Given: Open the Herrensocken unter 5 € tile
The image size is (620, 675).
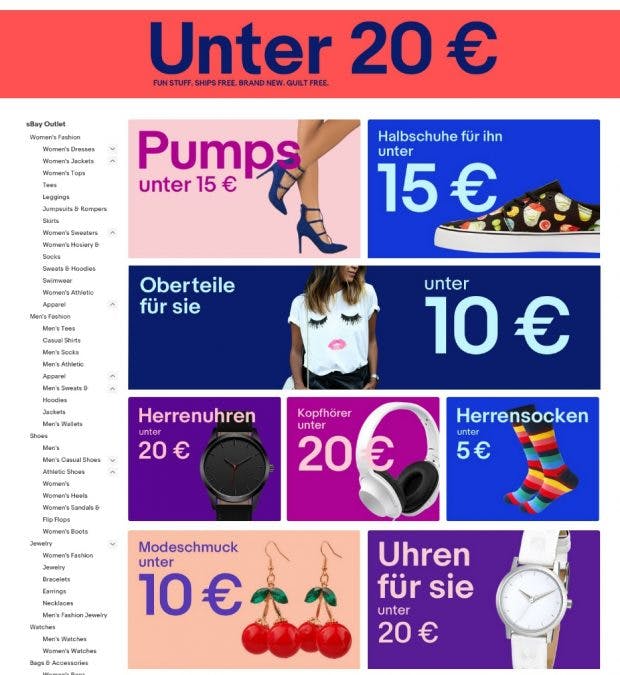Looking at the screenshot, I should pos(522,458).
